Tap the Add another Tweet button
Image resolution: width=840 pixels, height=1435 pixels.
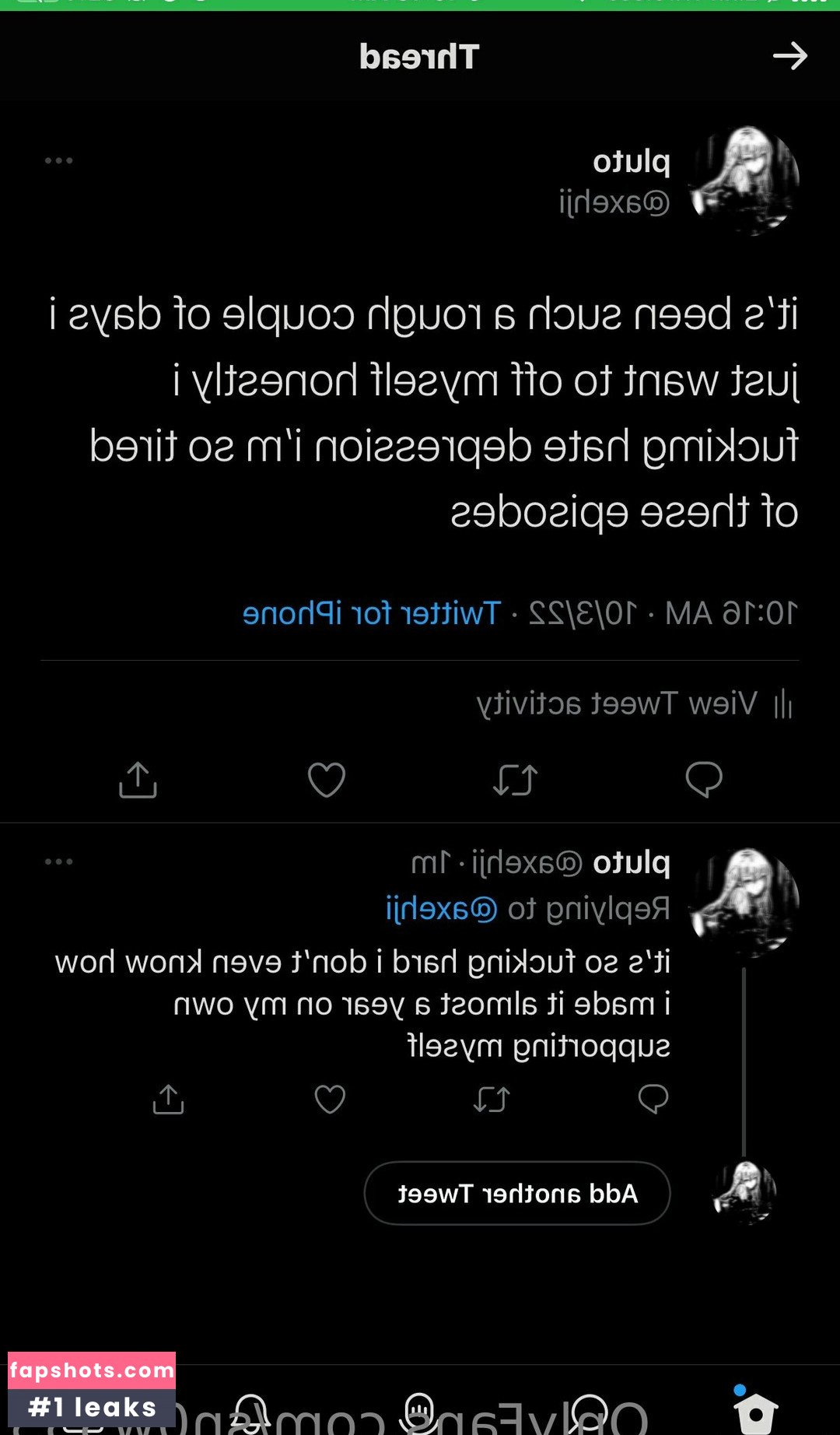(517, 1193)
